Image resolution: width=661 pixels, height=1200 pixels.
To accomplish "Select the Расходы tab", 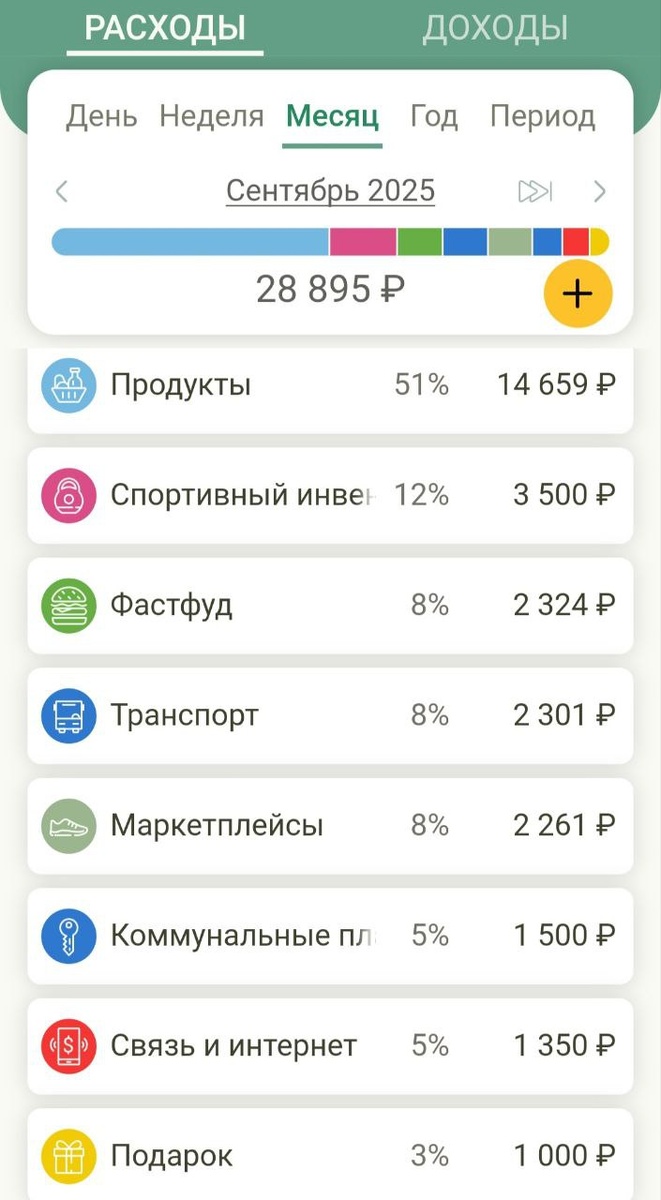I will (165, 28).
